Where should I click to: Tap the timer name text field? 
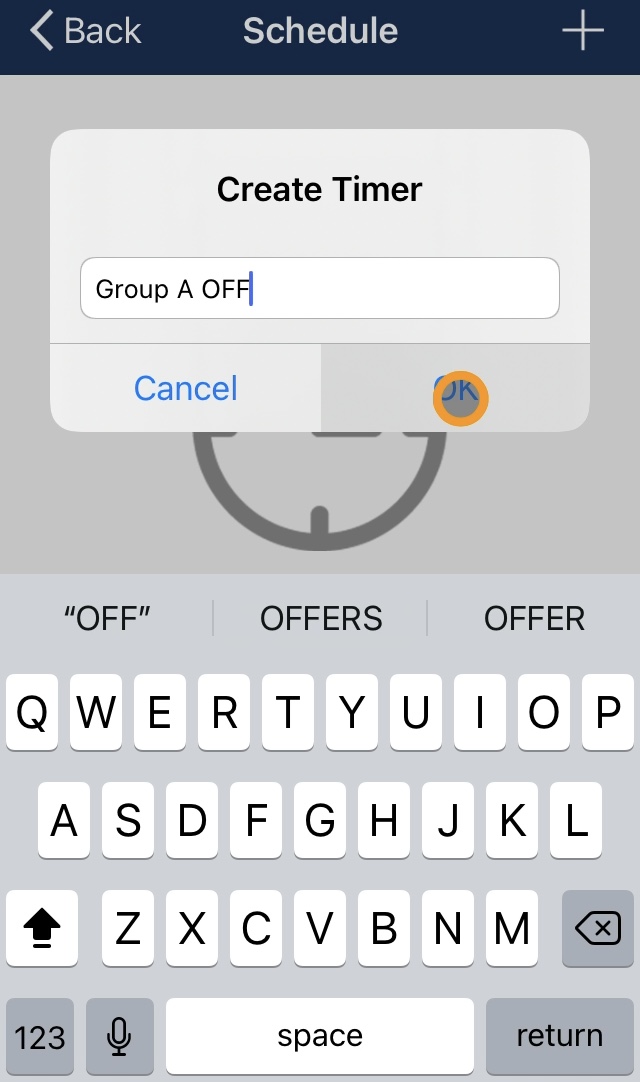click(x=320, y=288)
